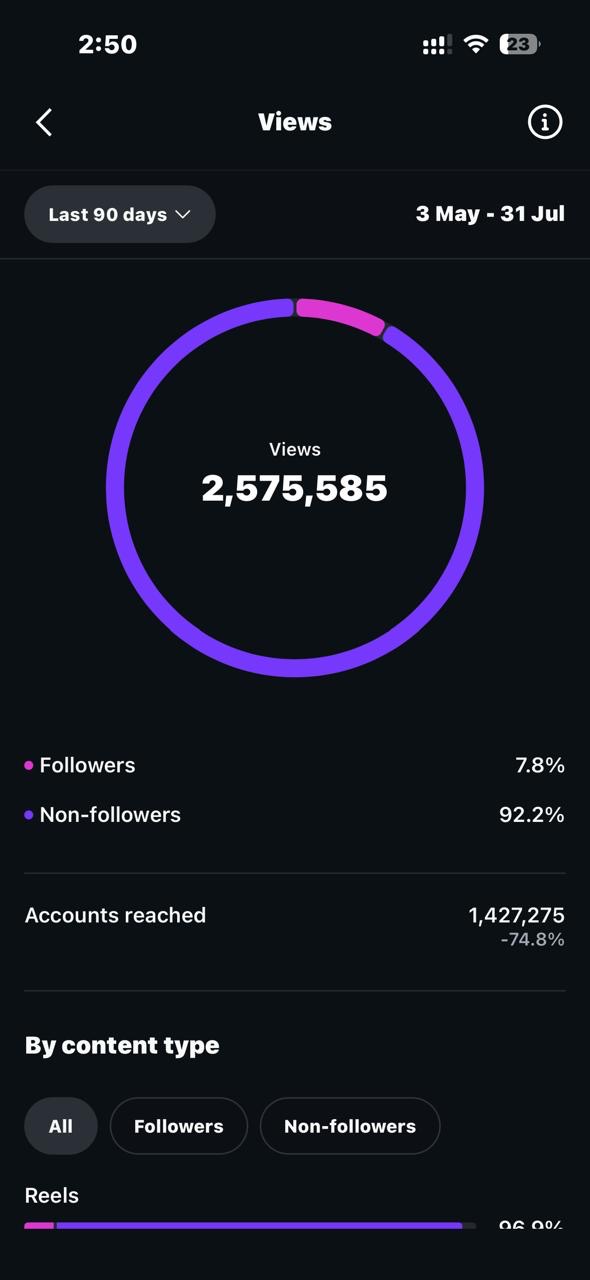The height and width of the screenshot is (1280, 590).
Task: Switch content type to Non-followers
Action: [350, 1126]
